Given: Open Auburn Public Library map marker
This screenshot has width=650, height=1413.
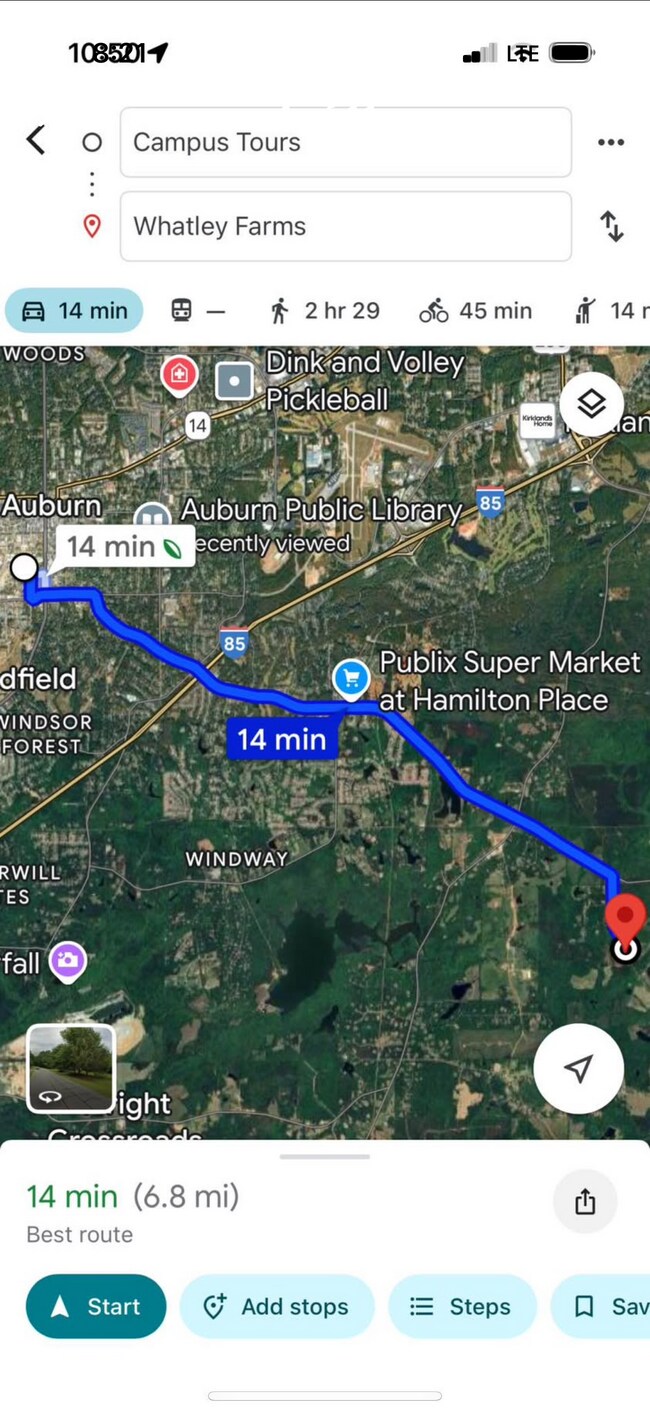Looking at the screenshot, I should [152, 517].
